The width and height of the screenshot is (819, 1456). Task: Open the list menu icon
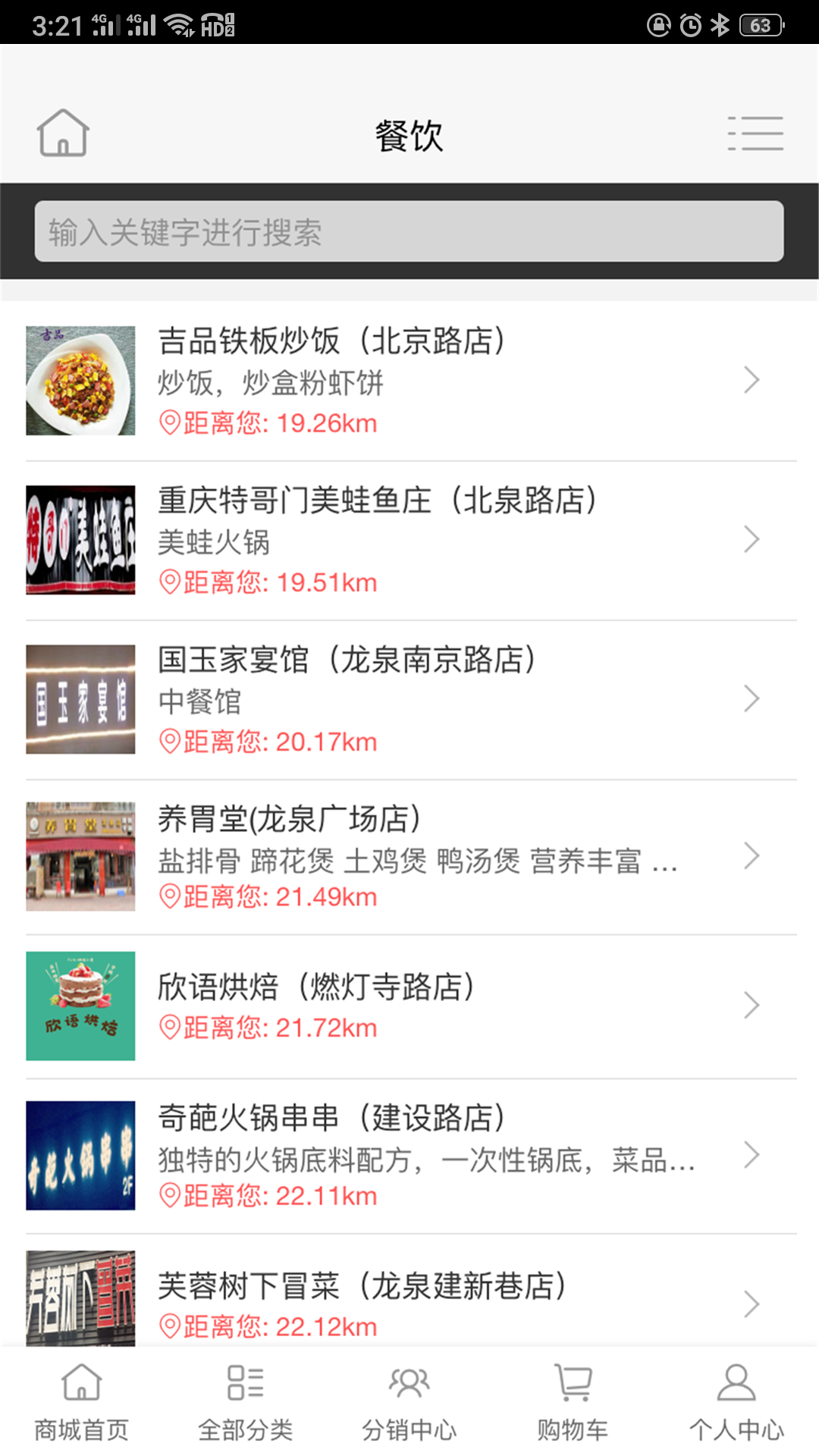755,133
